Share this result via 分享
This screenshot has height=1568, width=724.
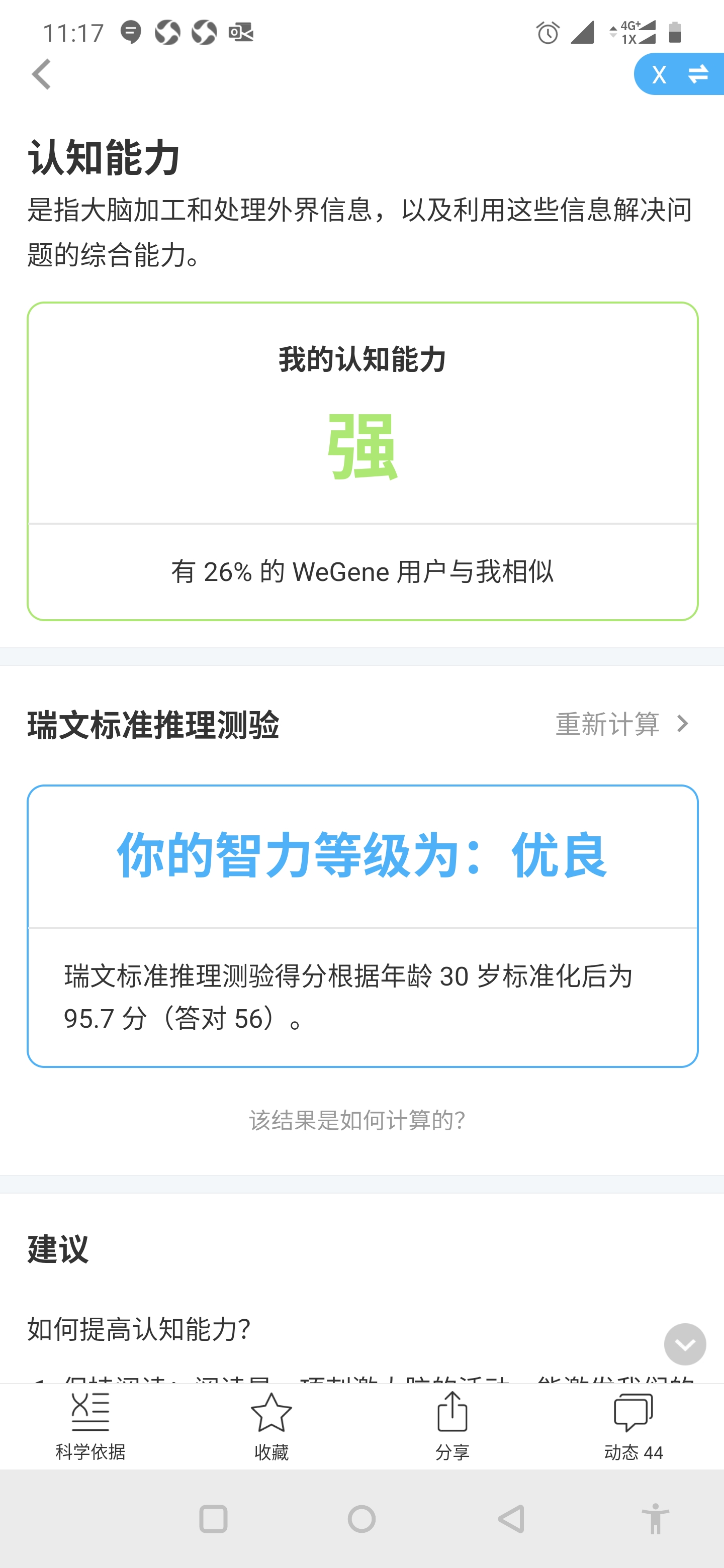pos(452,1426)
